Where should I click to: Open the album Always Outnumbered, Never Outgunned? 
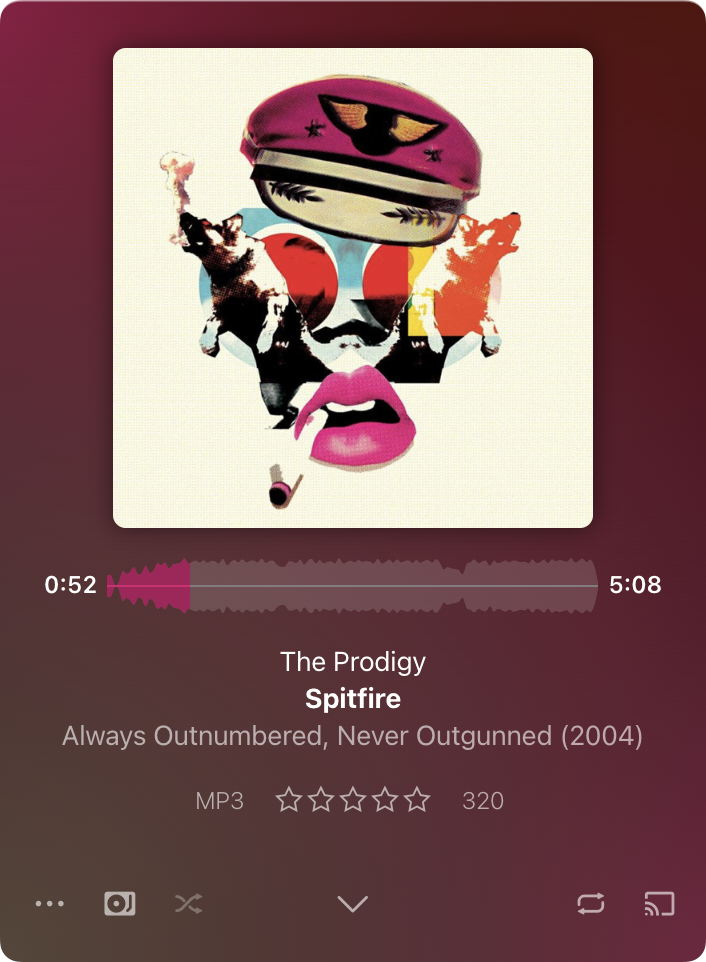(353, 737)
